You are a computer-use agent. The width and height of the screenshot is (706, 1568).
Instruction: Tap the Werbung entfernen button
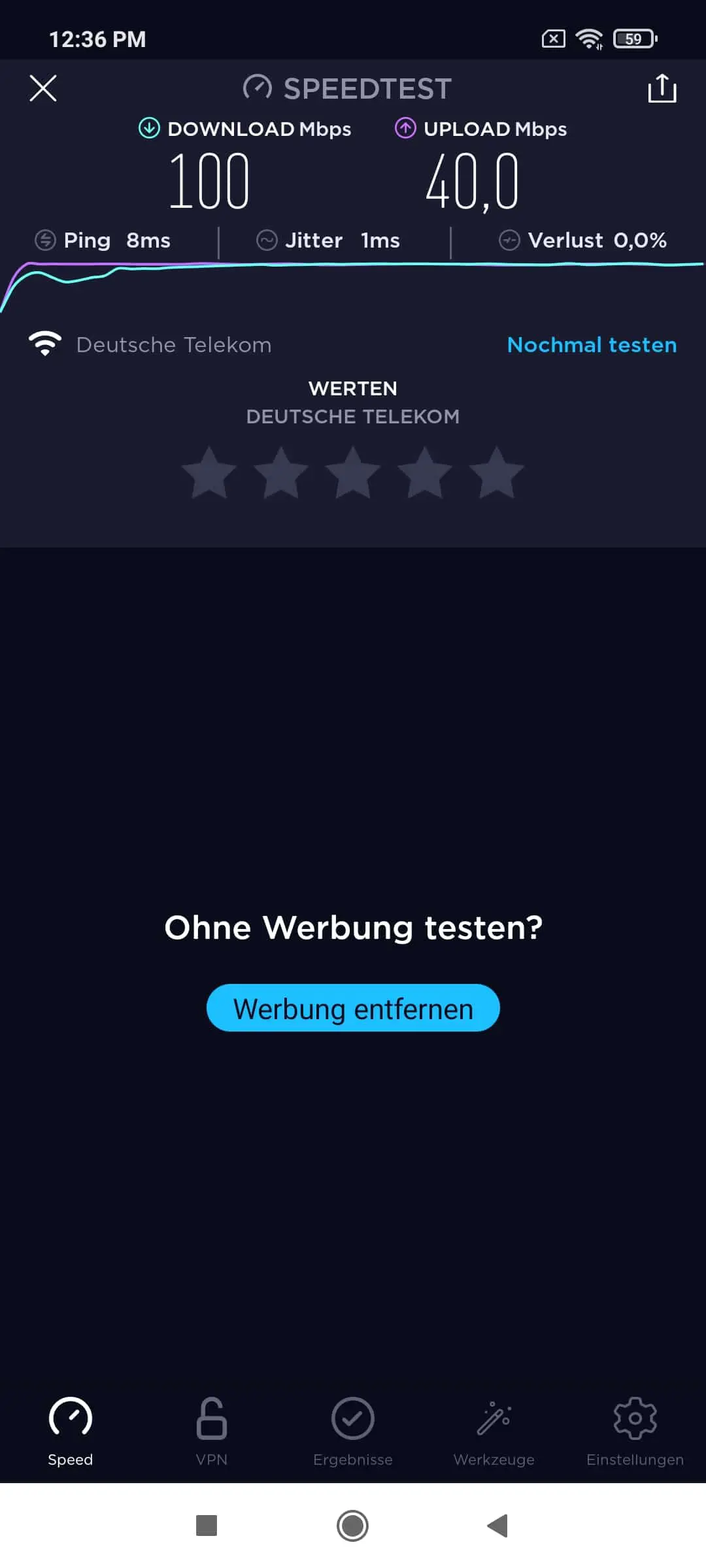(353, 1008)
